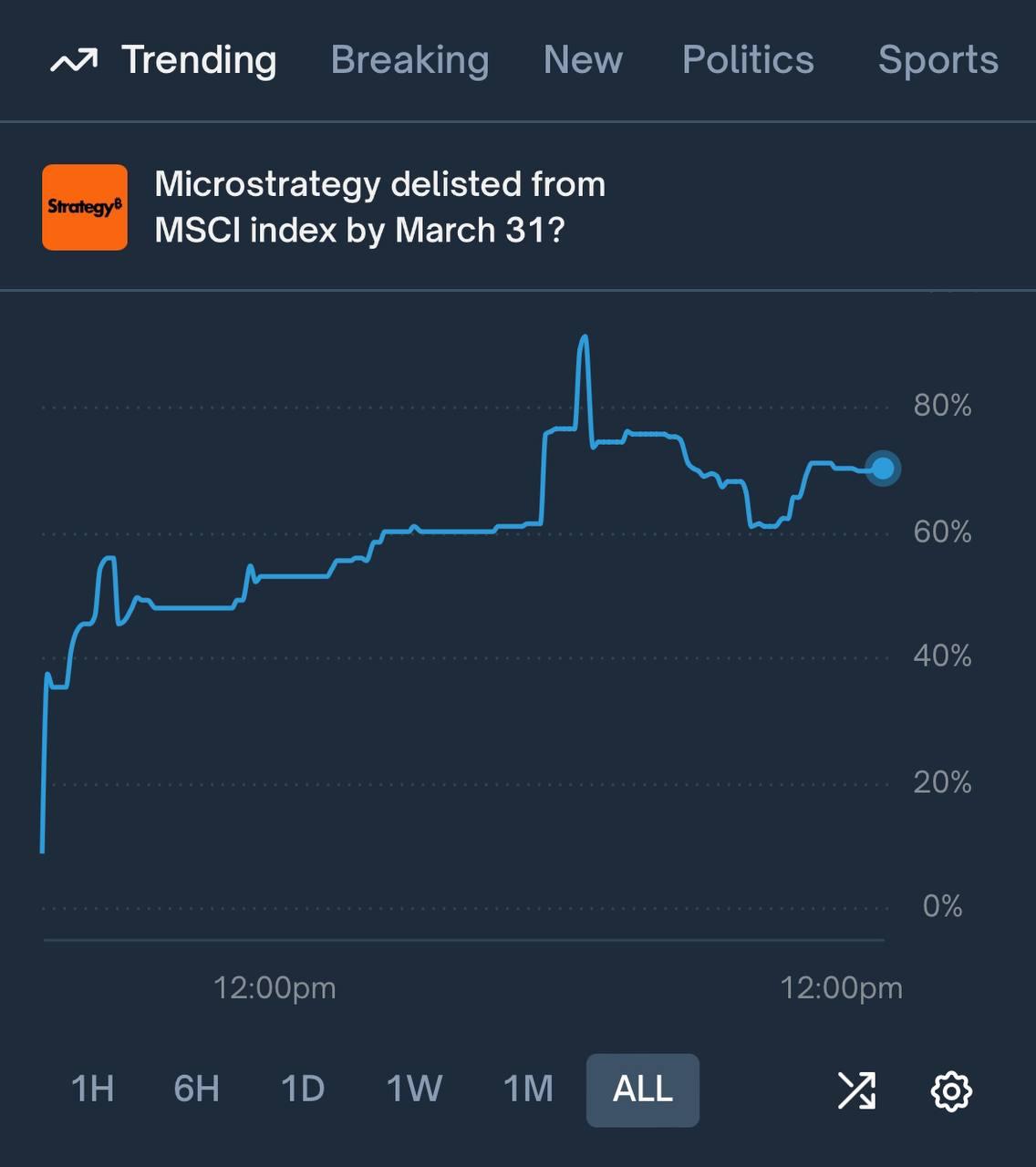Choose the 1M chart range
Image resolution: width=1036 pixels, height=1167 pixels.
coord(528,1089)
